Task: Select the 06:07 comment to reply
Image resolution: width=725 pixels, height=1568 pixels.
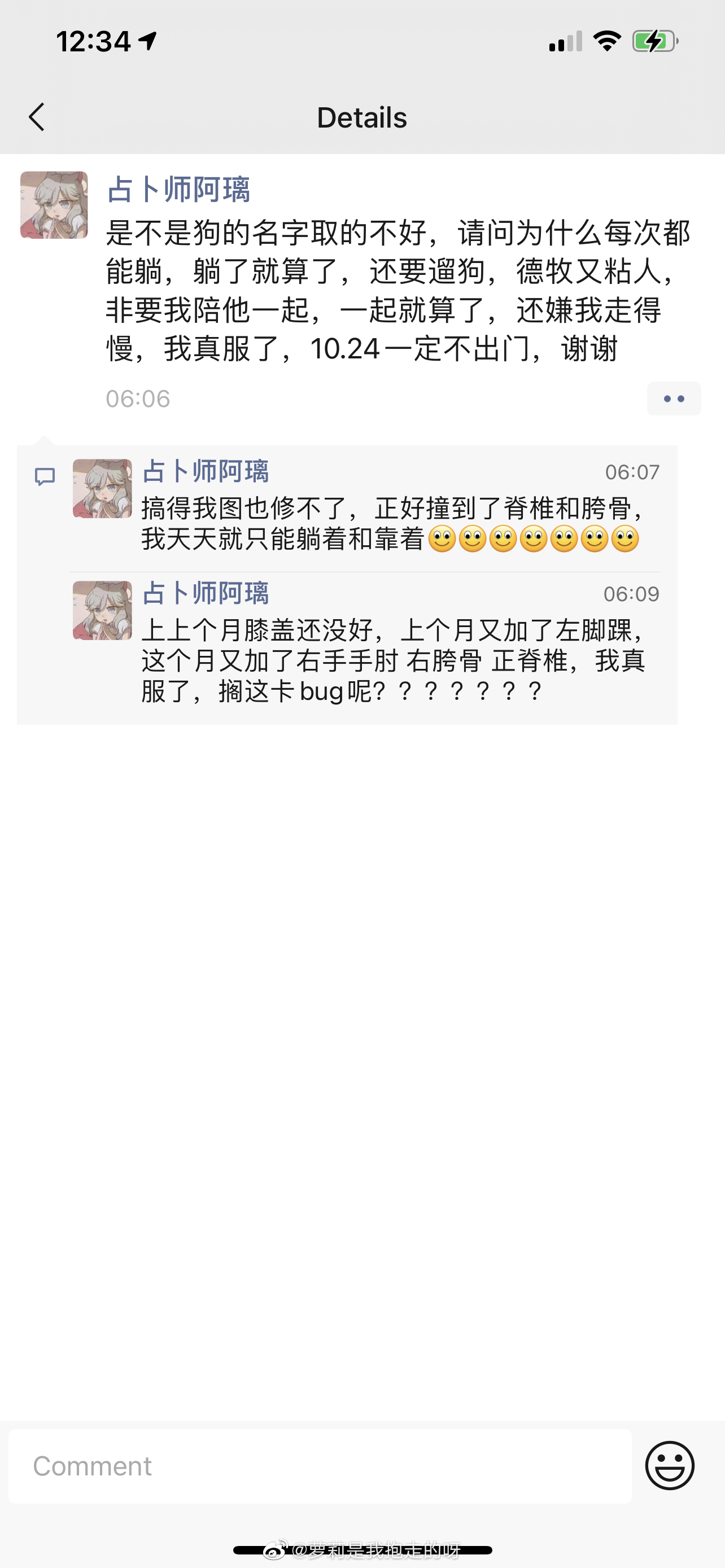Action: tap(390, 523)
